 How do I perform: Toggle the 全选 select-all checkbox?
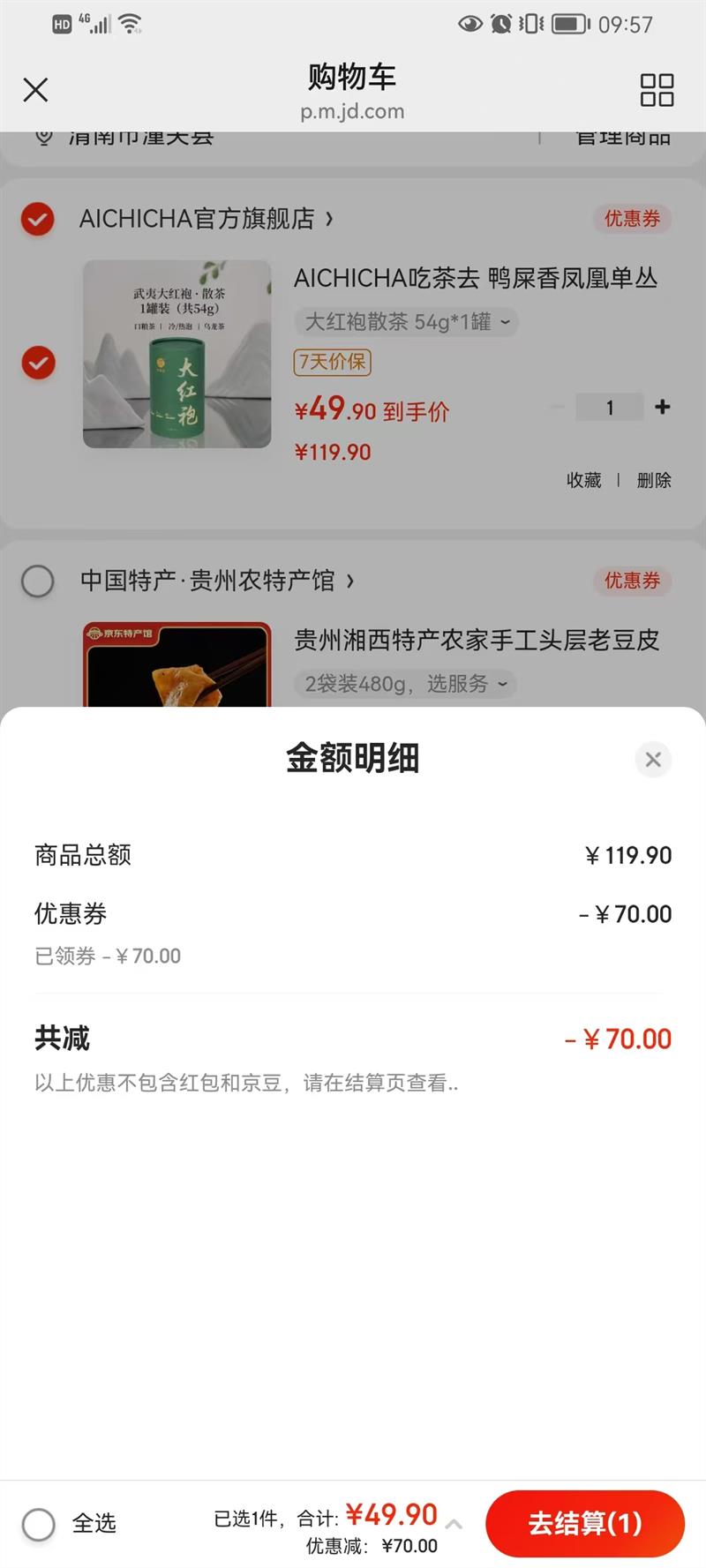click(x=39, y=1524)
